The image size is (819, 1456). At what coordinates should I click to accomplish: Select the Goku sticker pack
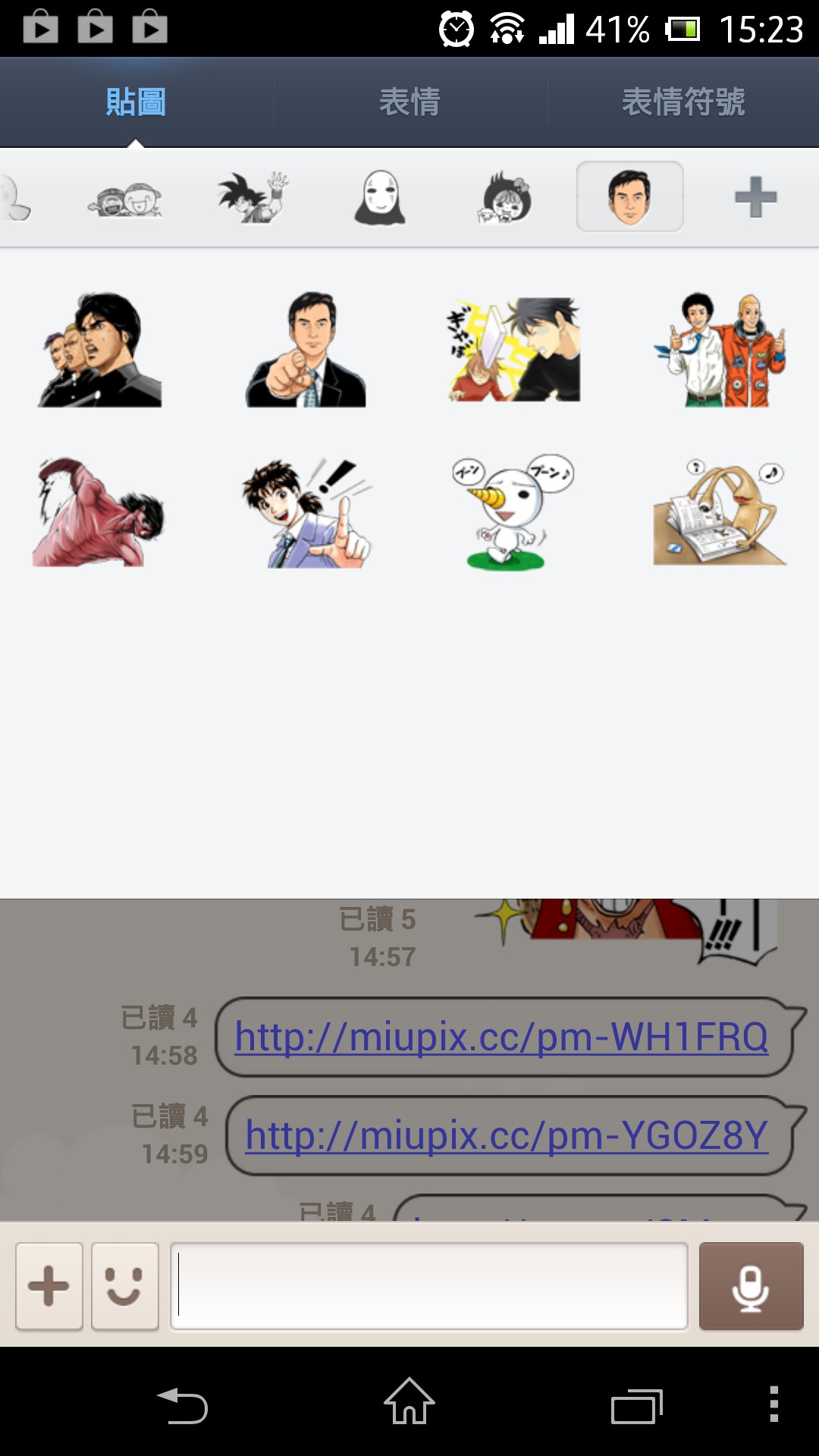[x=253, y=197]
